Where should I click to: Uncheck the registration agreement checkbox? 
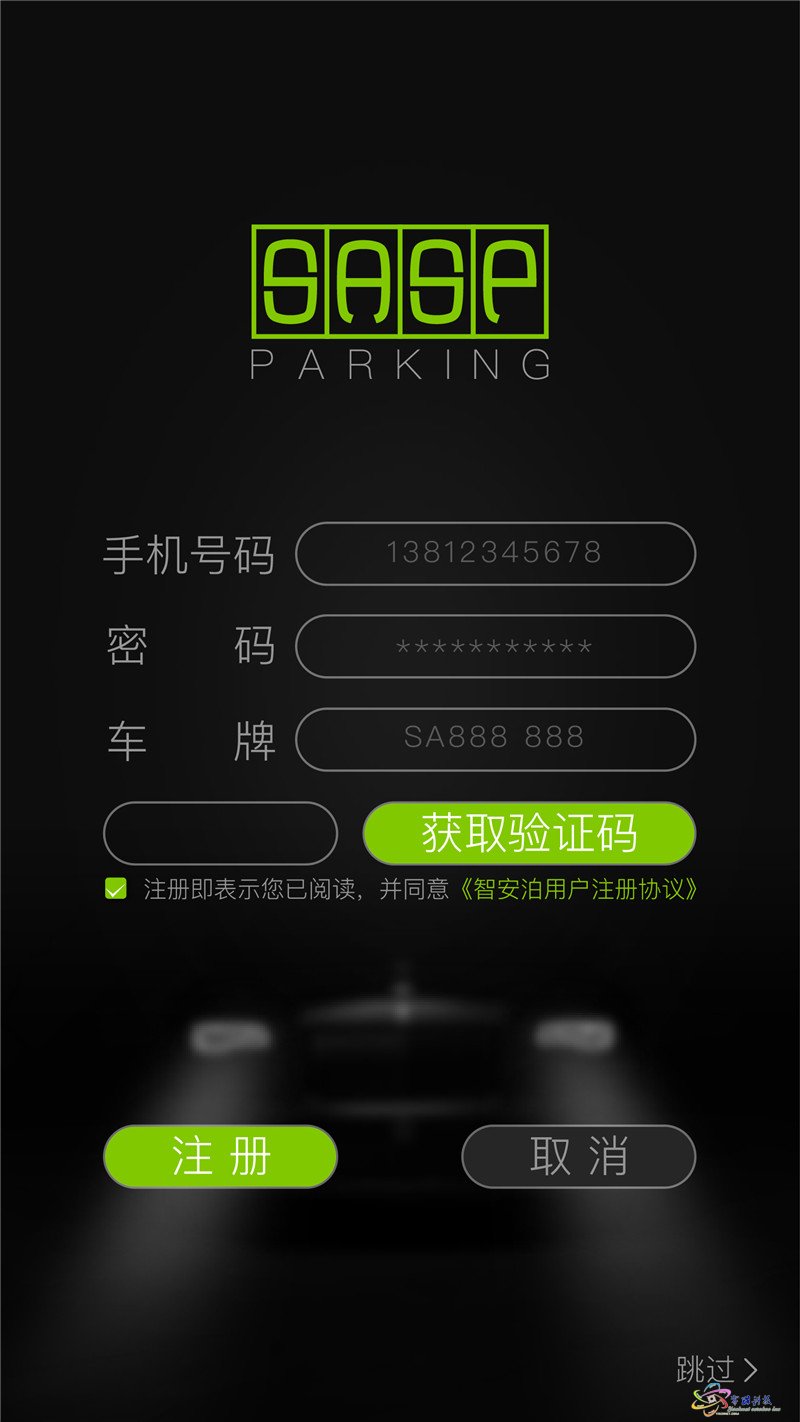tap(116, 888)
